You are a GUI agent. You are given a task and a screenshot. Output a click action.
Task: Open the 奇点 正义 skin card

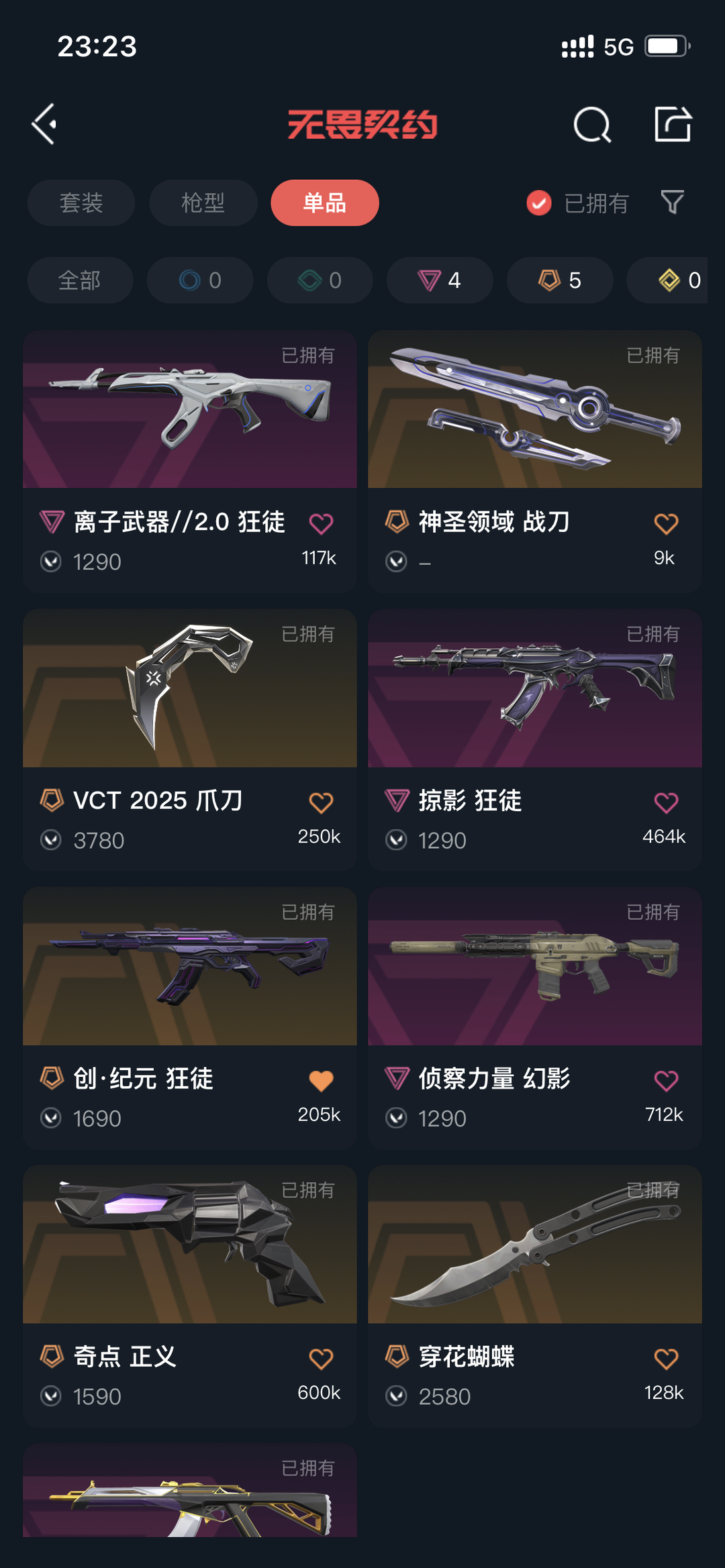pos(190,1296)
